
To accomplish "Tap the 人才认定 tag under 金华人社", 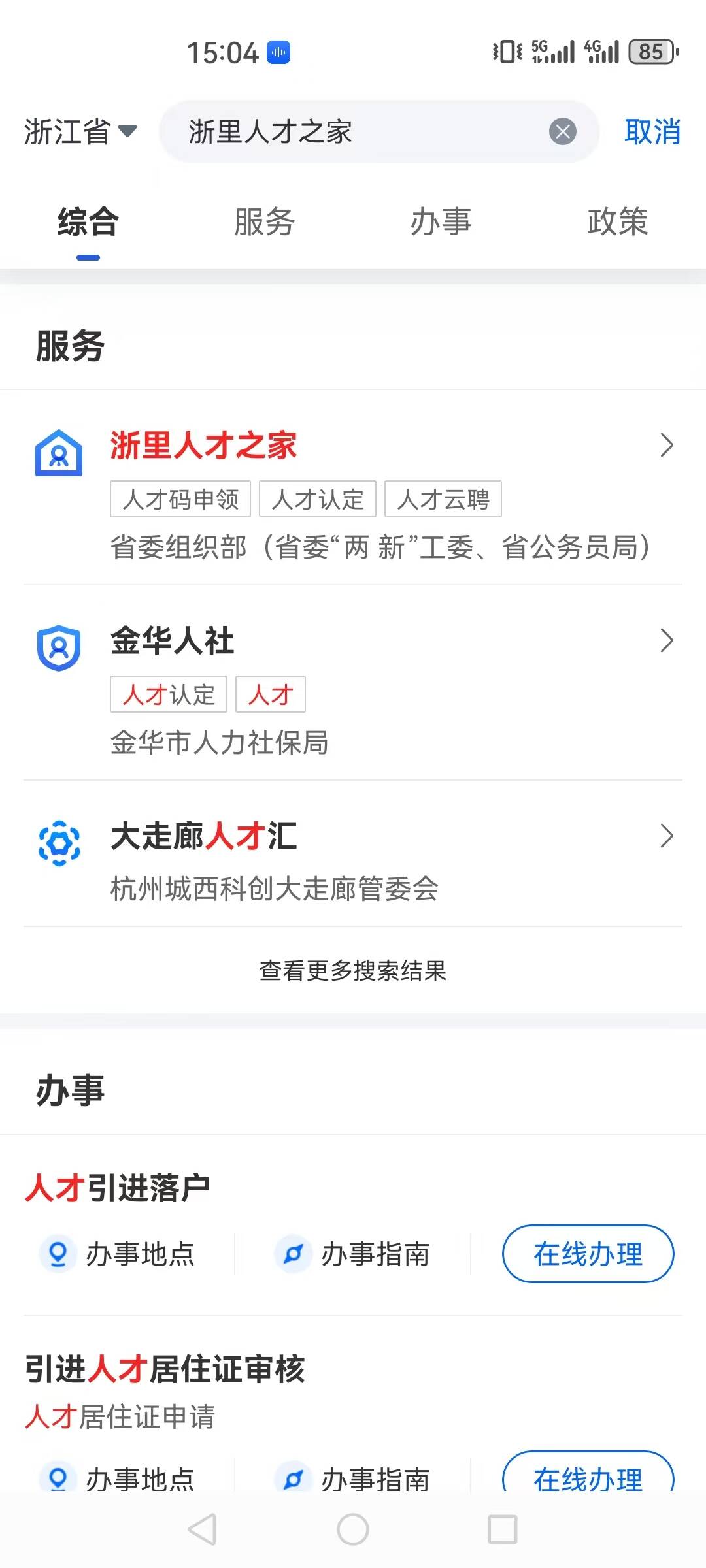I will (169, 694).
